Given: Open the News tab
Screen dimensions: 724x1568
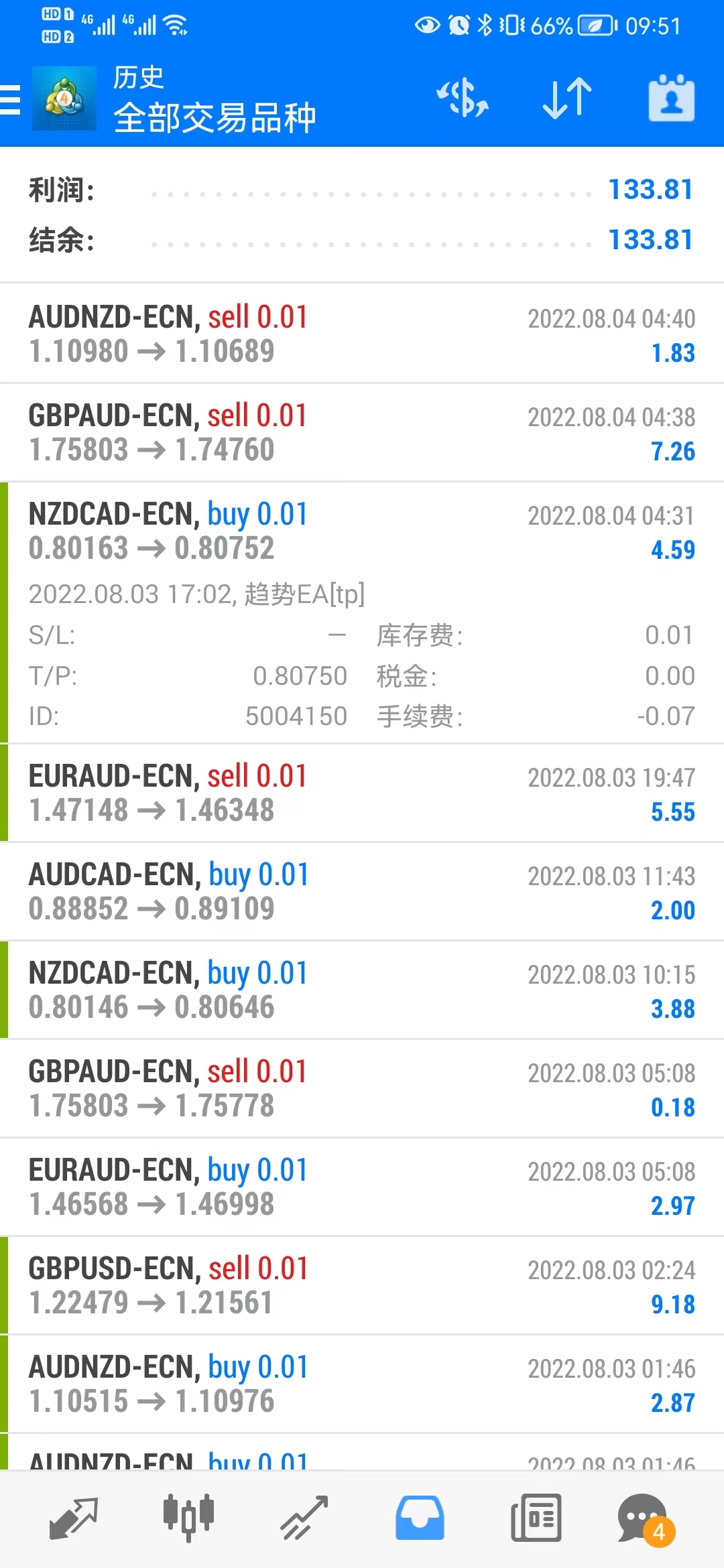Looking at the screenshot, I should pyautogui.click(x=536, y=1518).
